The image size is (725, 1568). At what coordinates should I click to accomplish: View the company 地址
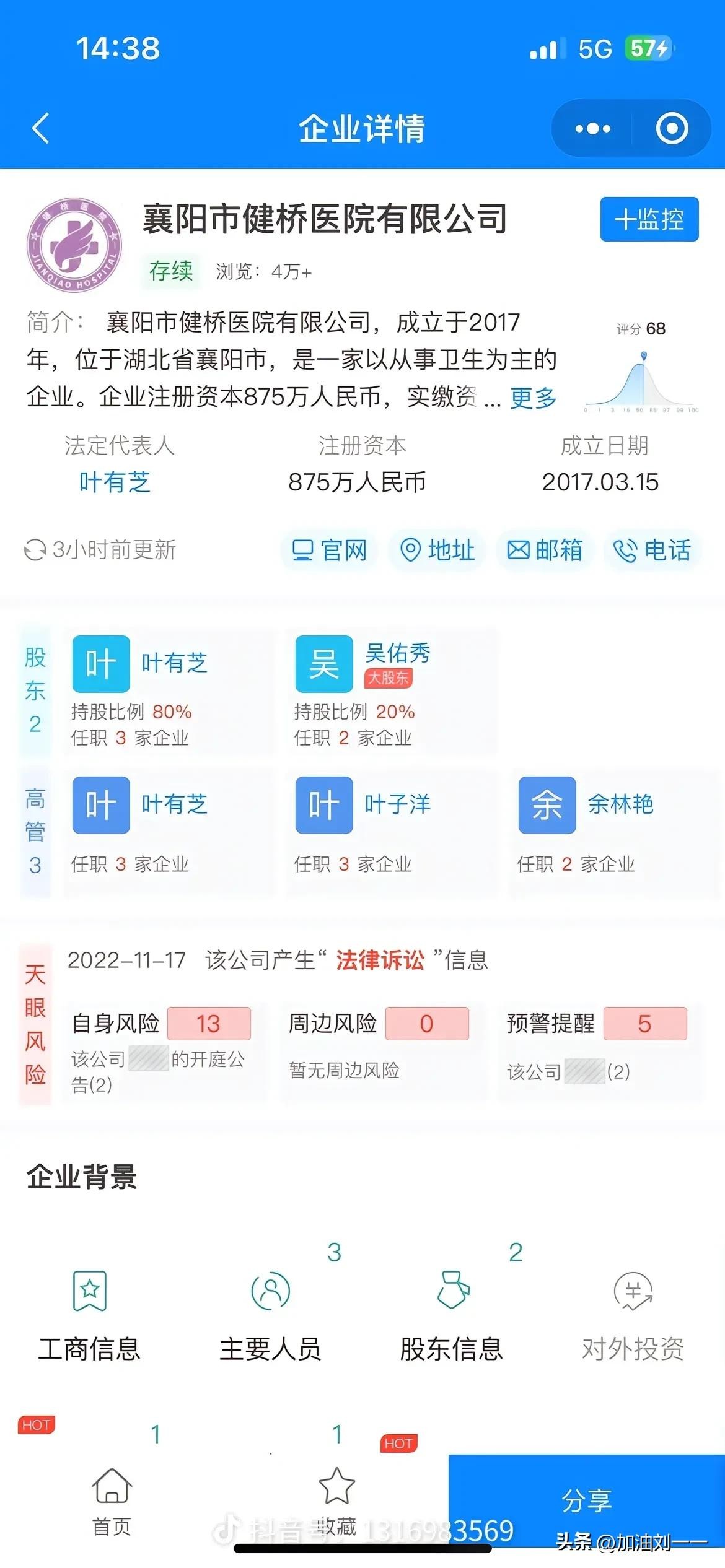click(x=437, y=550)
